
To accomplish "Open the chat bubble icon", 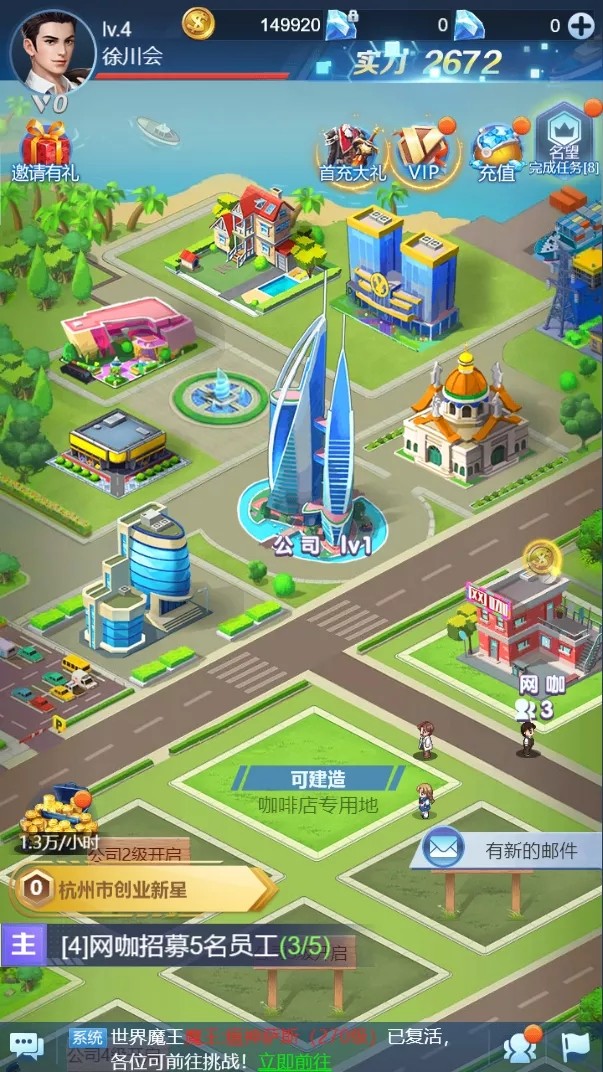I will 26,1047.
